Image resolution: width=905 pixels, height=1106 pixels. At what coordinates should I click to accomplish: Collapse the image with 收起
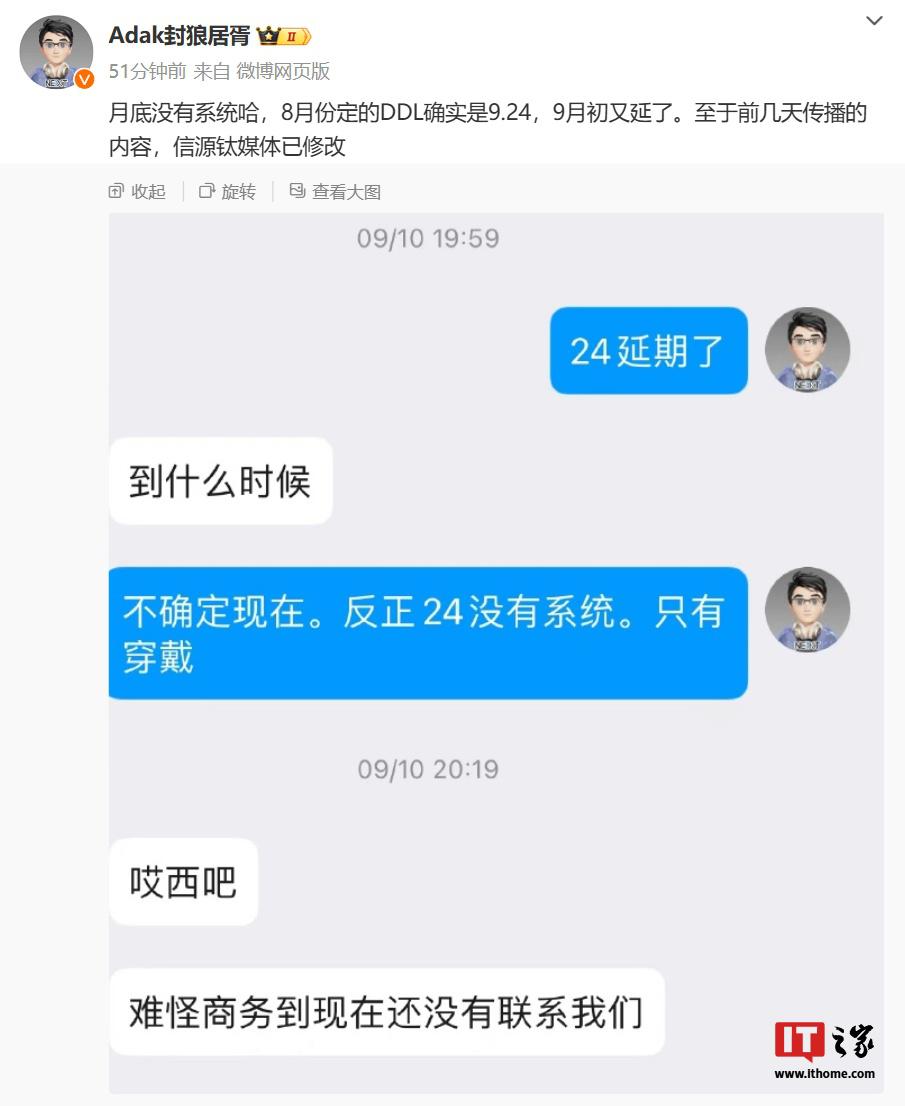(x=138, y=191)
